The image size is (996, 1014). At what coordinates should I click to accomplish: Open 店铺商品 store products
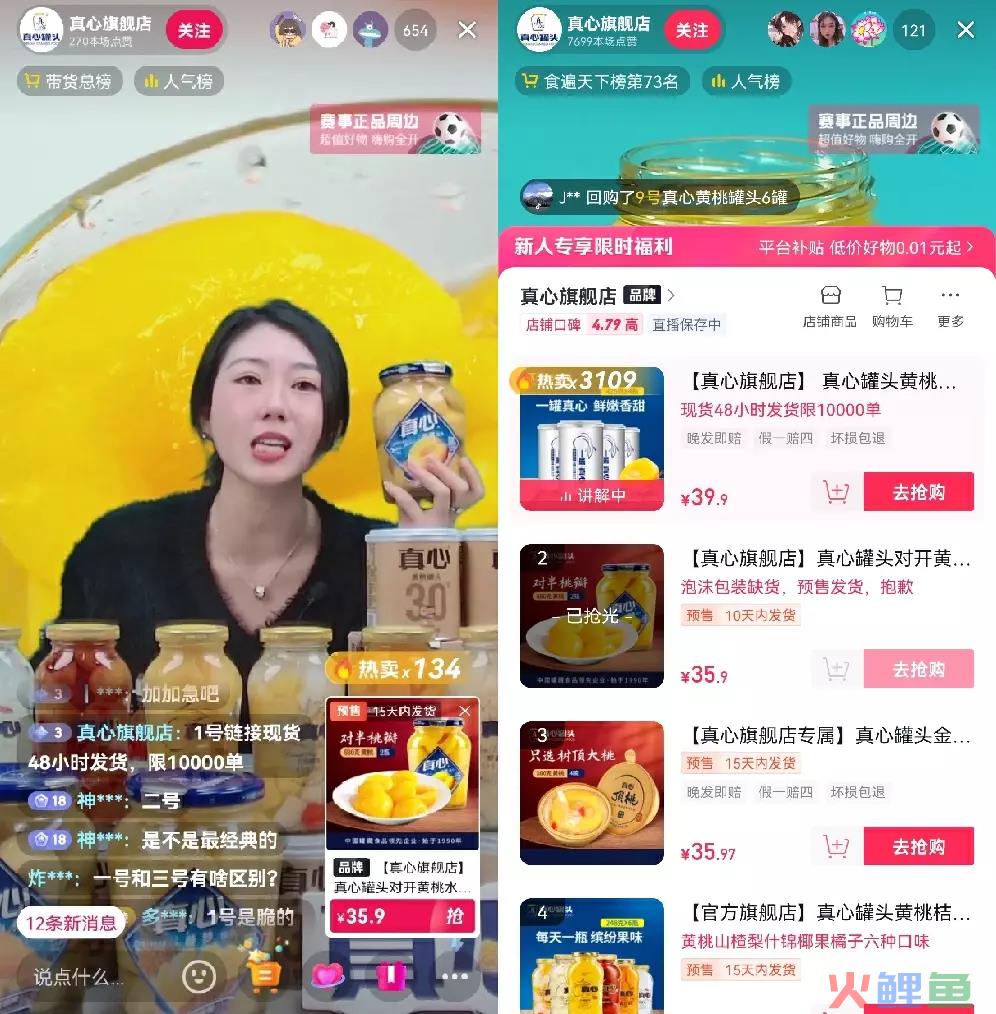(x=829, y=306)
